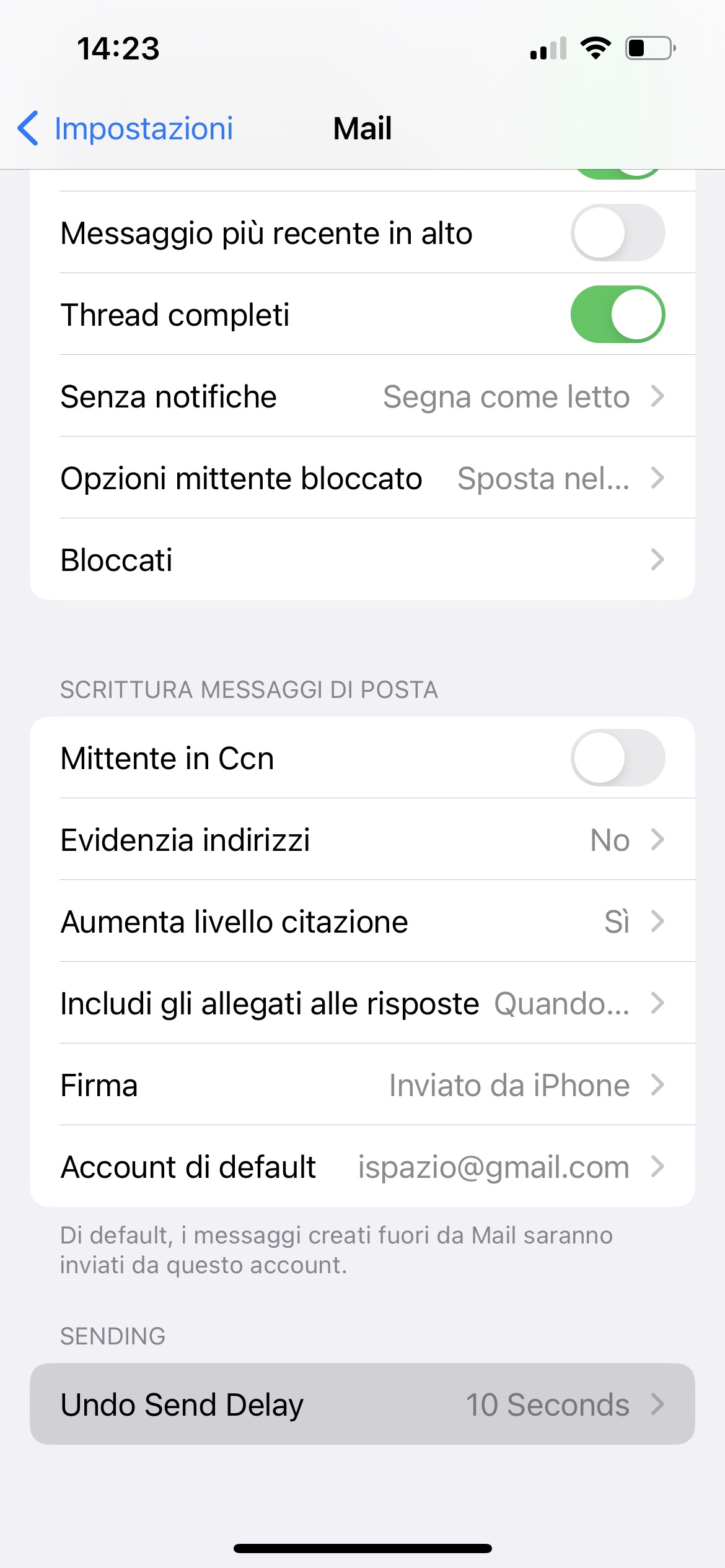725x1568 pixels.
Task: Open the Bloccati list
Action: [x=362, y=560]
